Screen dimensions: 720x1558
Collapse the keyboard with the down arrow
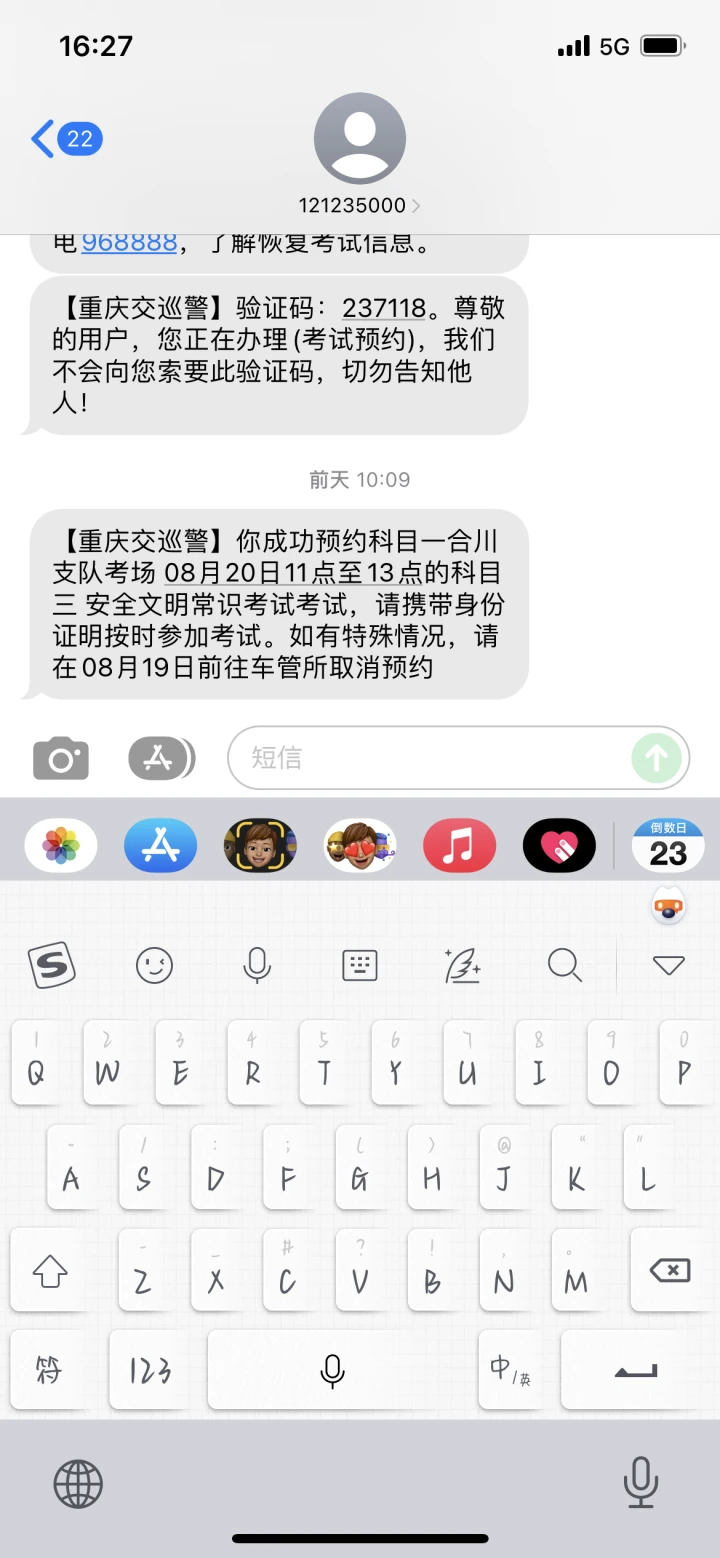tap(667, 965)
